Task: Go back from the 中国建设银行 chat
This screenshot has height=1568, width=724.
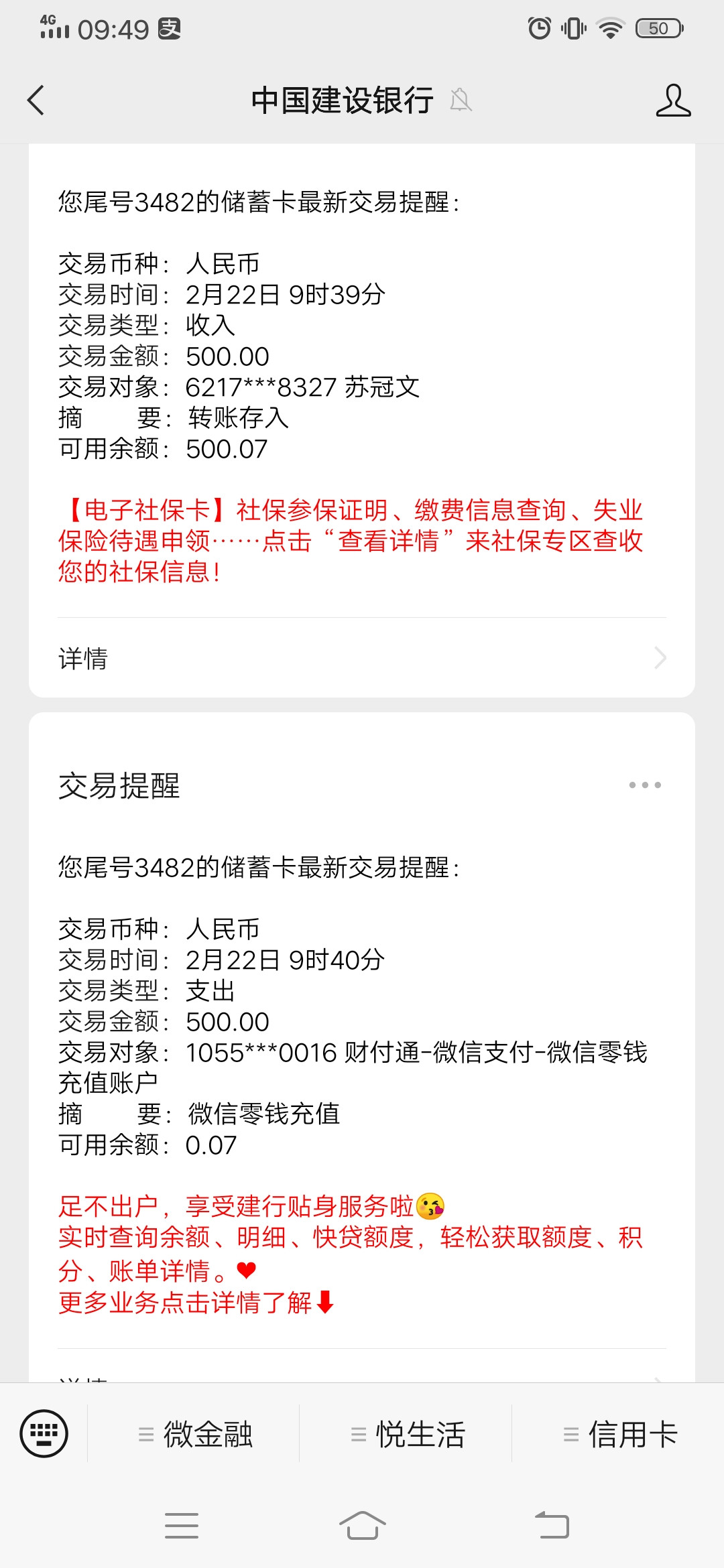Action: click(x=36, y=101)
